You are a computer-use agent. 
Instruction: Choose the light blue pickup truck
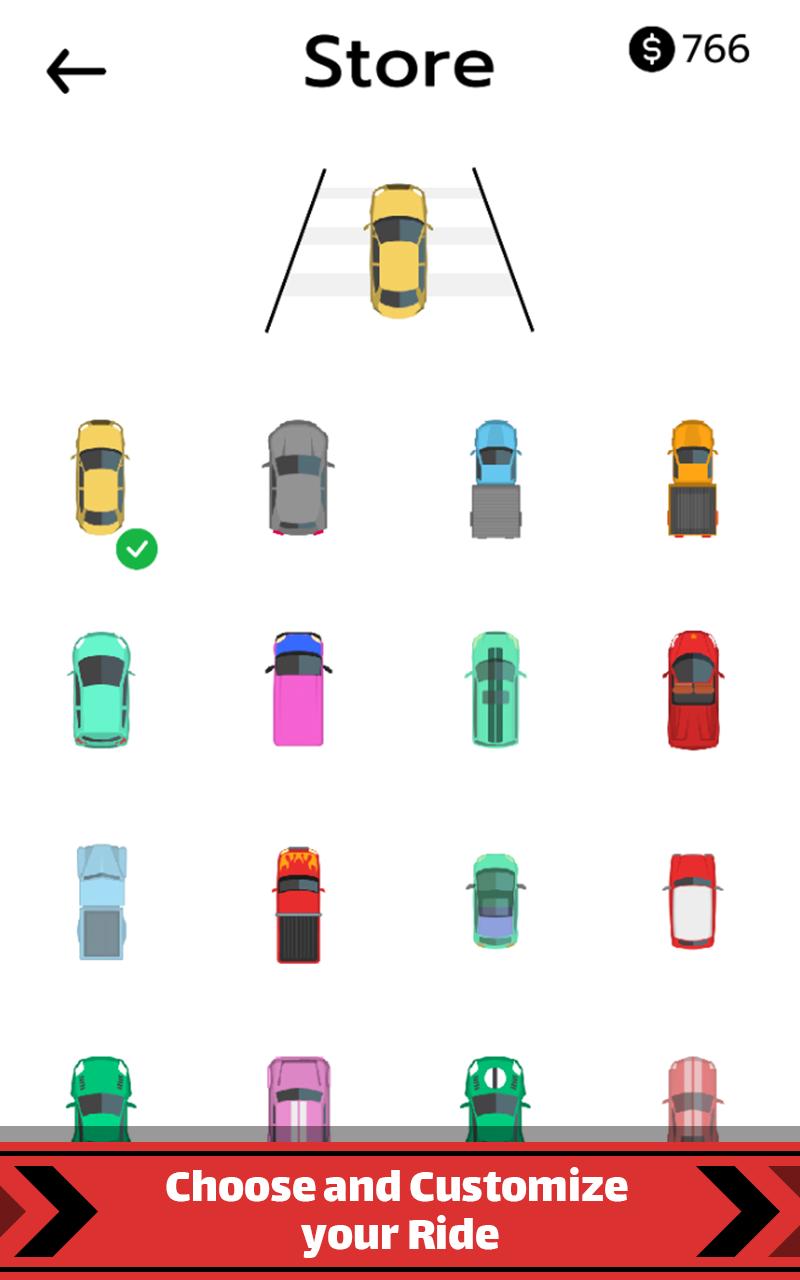pyautogui.click(x=101, y=902)
